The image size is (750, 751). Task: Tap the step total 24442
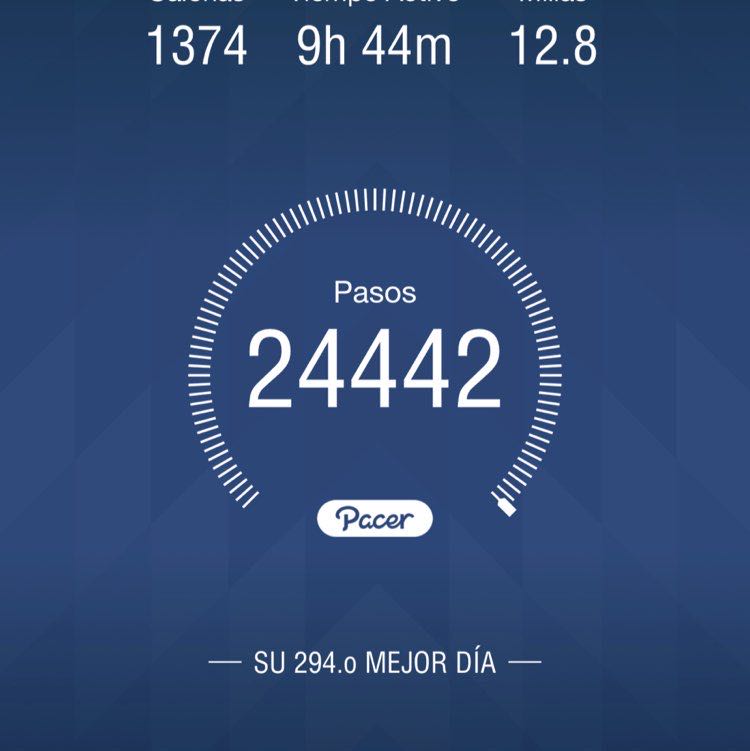pyautogui.click(x=375, y=368)
